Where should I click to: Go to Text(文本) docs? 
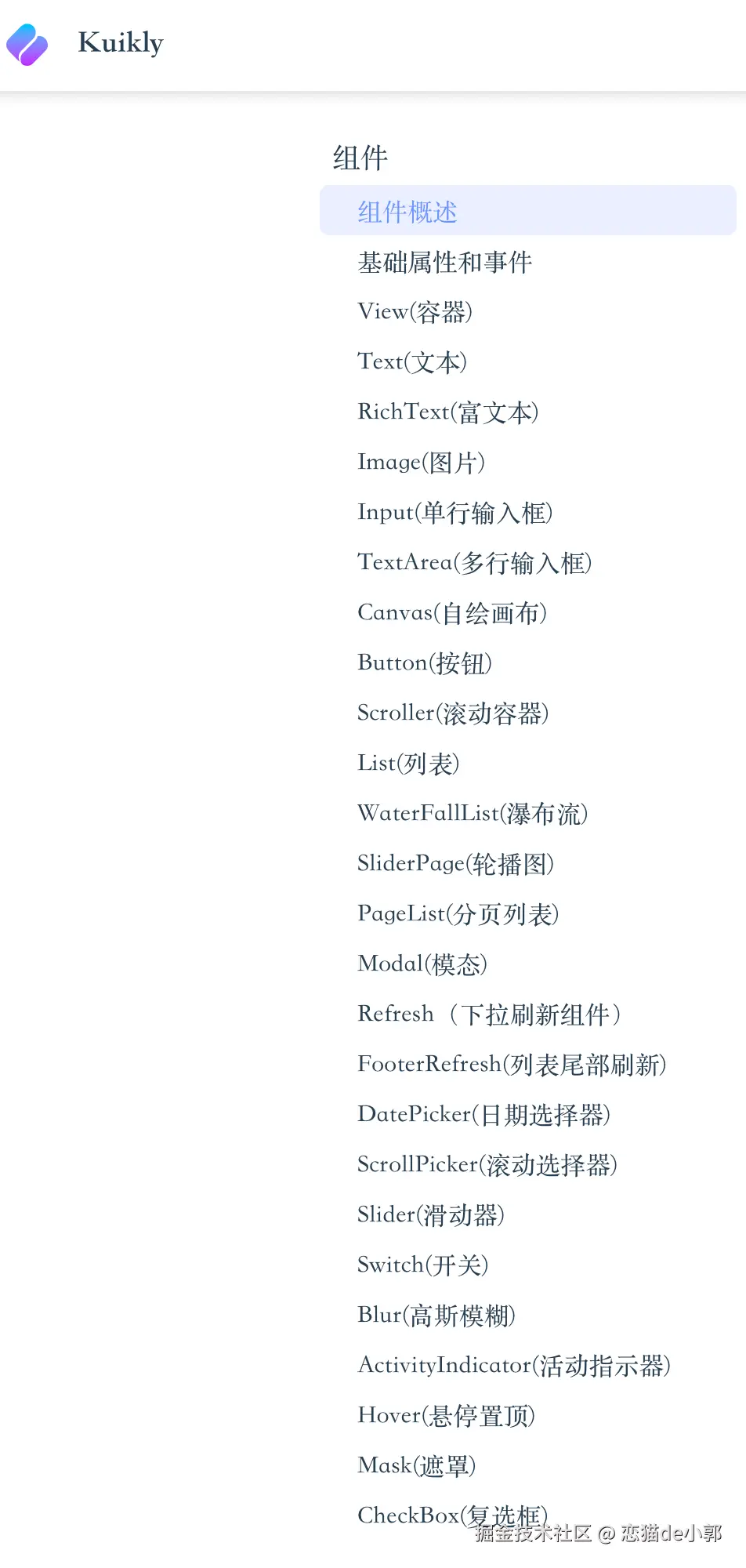[x=412, y=362]
